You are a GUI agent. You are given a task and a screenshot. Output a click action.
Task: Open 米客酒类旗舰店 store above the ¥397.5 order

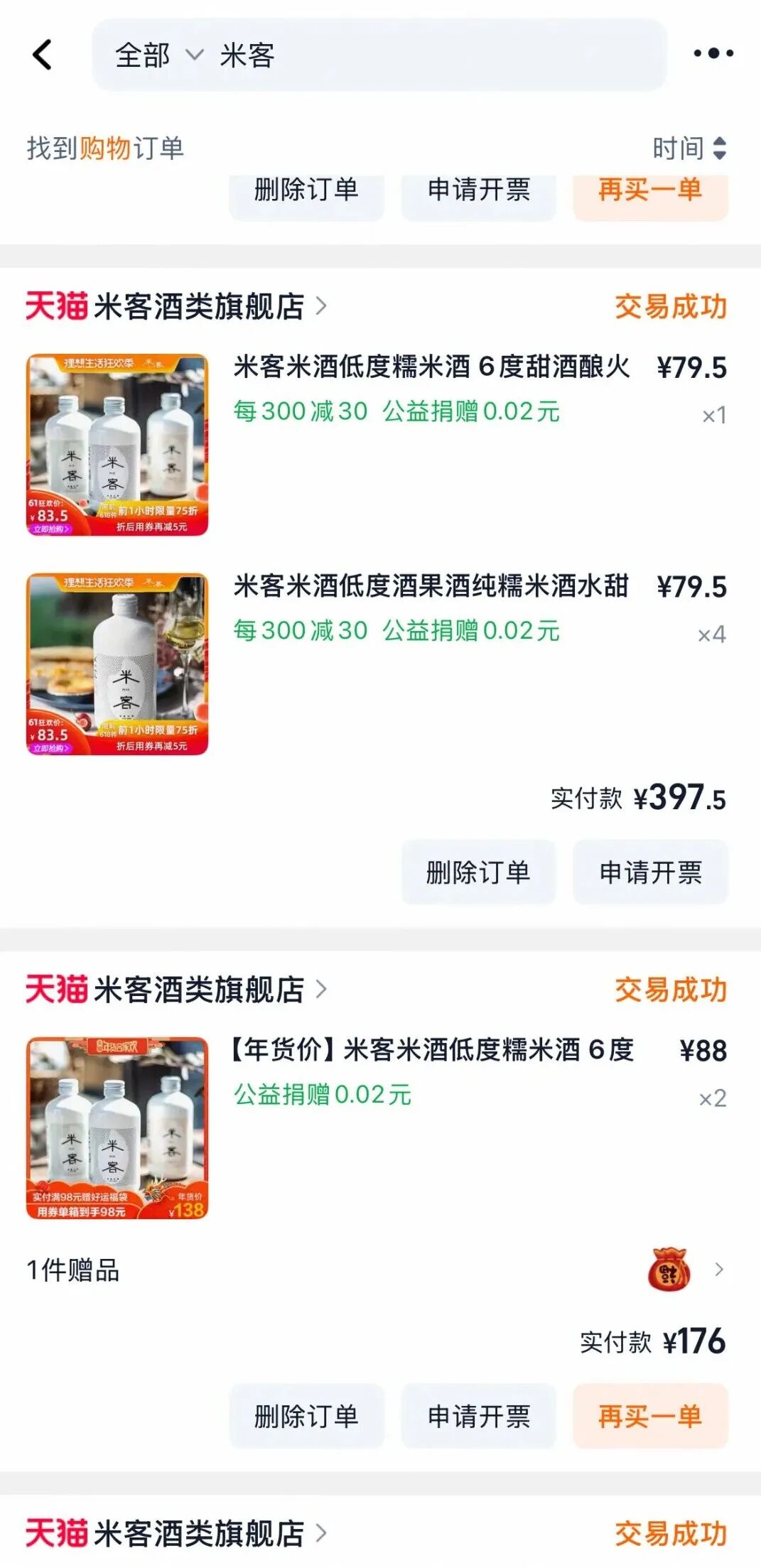click(199, 307)
